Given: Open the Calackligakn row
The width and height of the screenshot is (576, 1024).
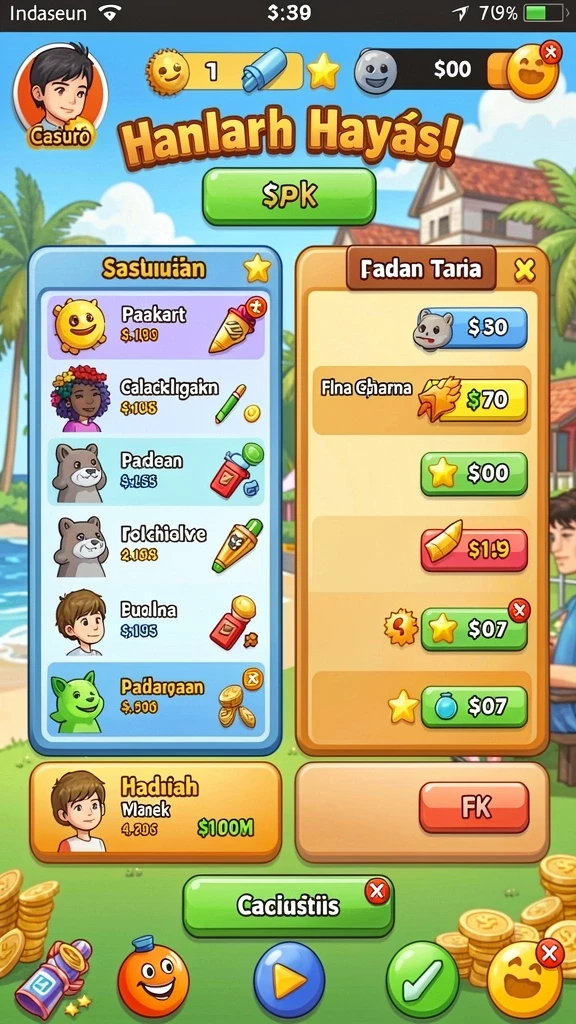Looking at the screenshot, I should click(x=156, y=398).
